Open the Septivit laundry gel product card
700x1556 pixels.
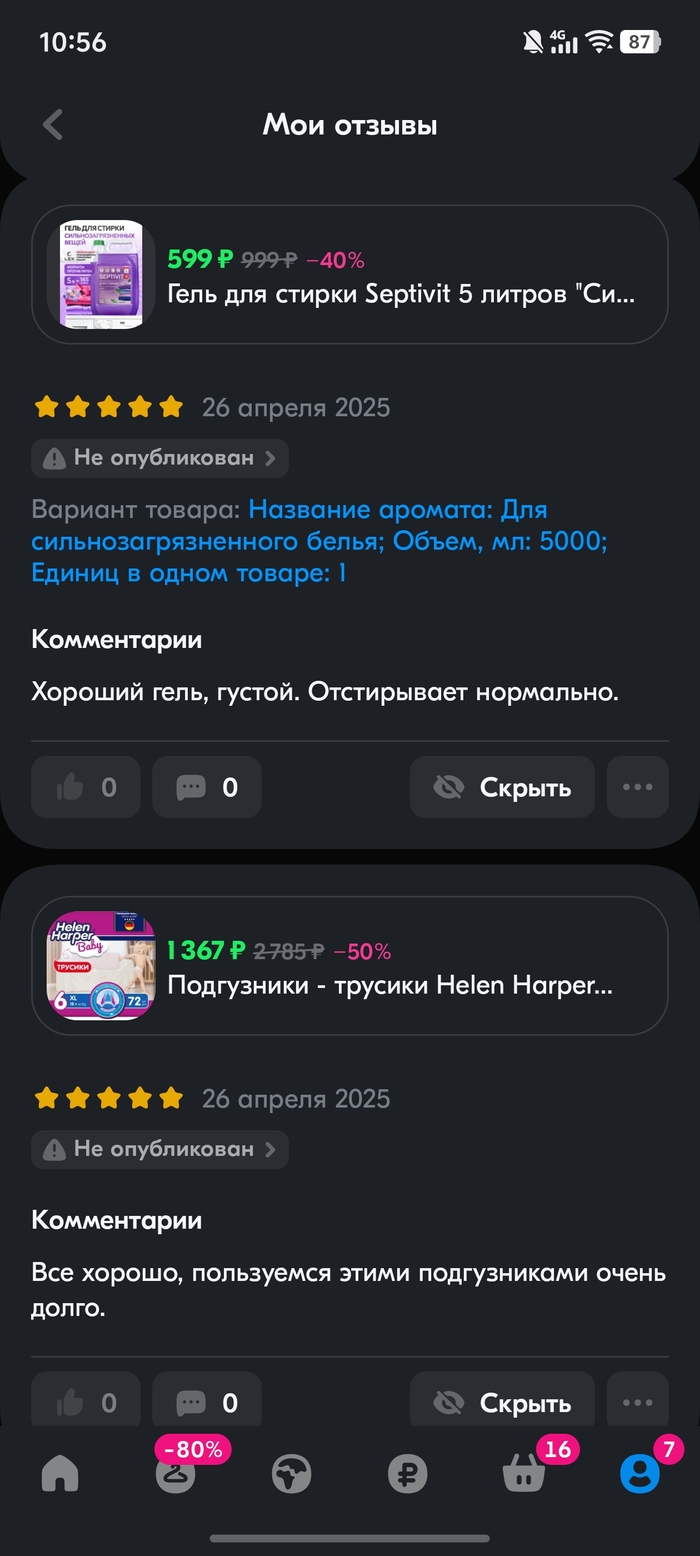pyautogui.click(x=349, y=275)
